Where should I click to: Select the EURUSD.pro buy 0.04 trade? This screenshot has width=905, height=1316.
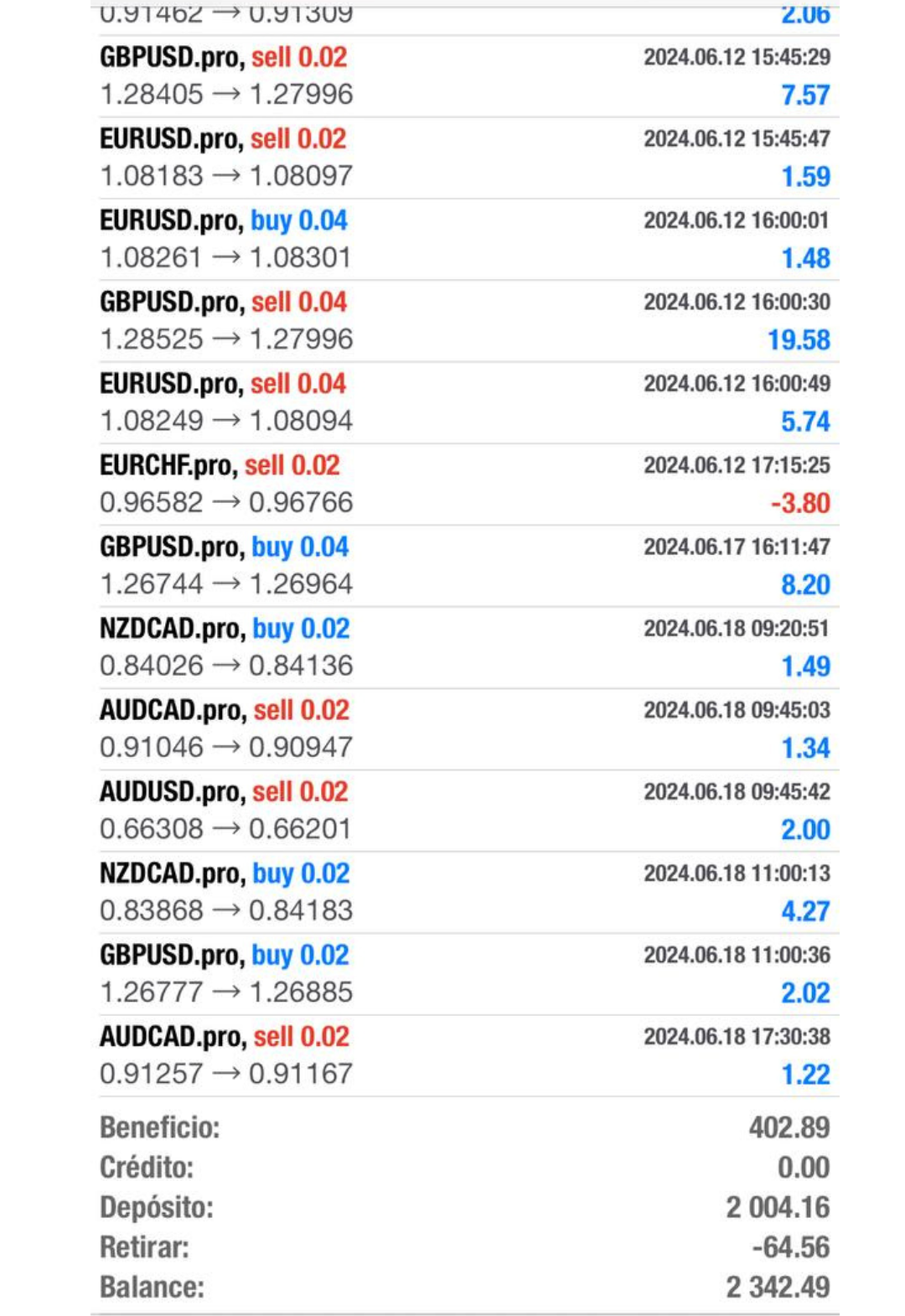[464, 239]
